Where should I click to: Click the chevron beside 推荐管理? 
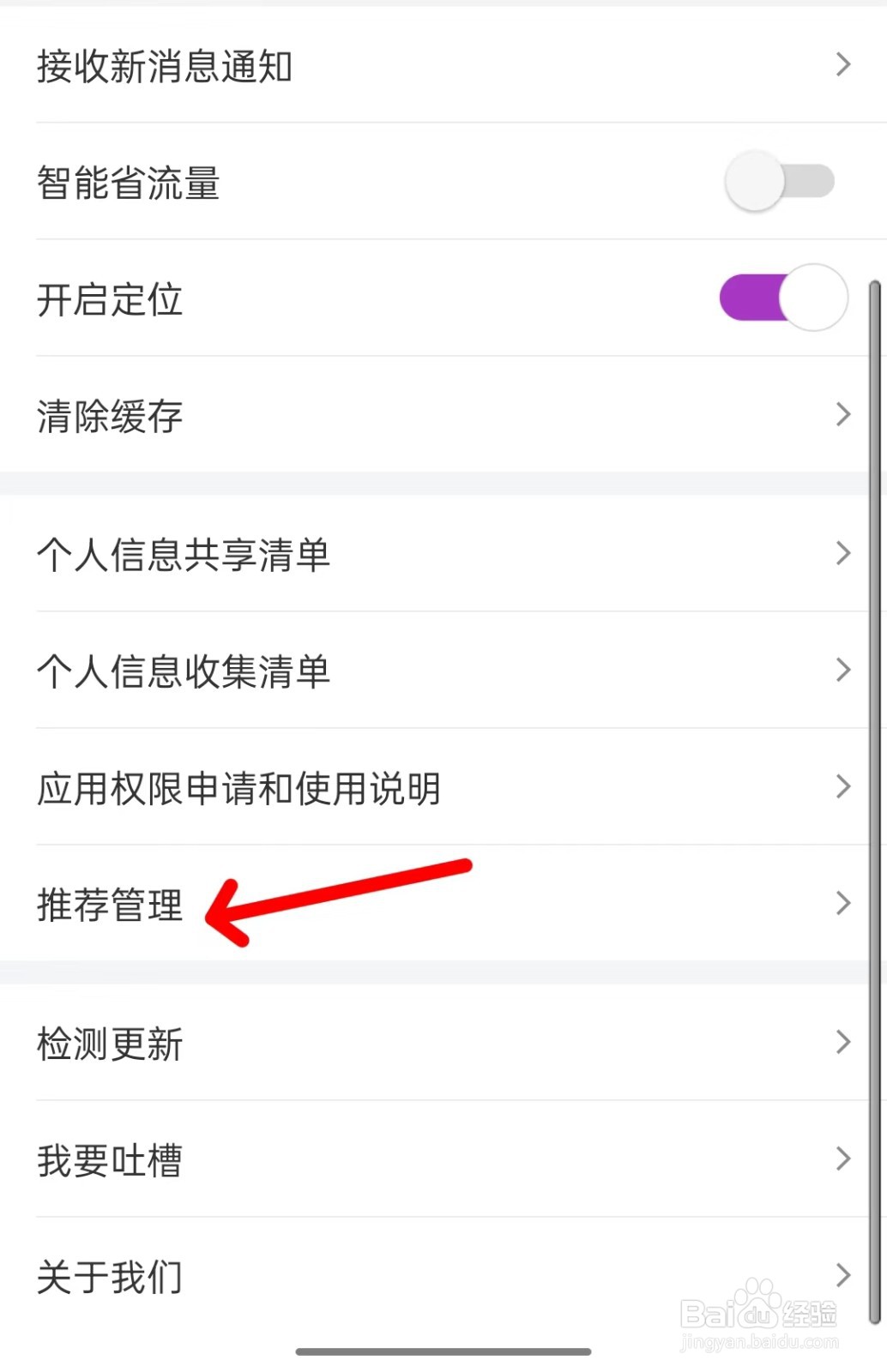click(843, 902)
